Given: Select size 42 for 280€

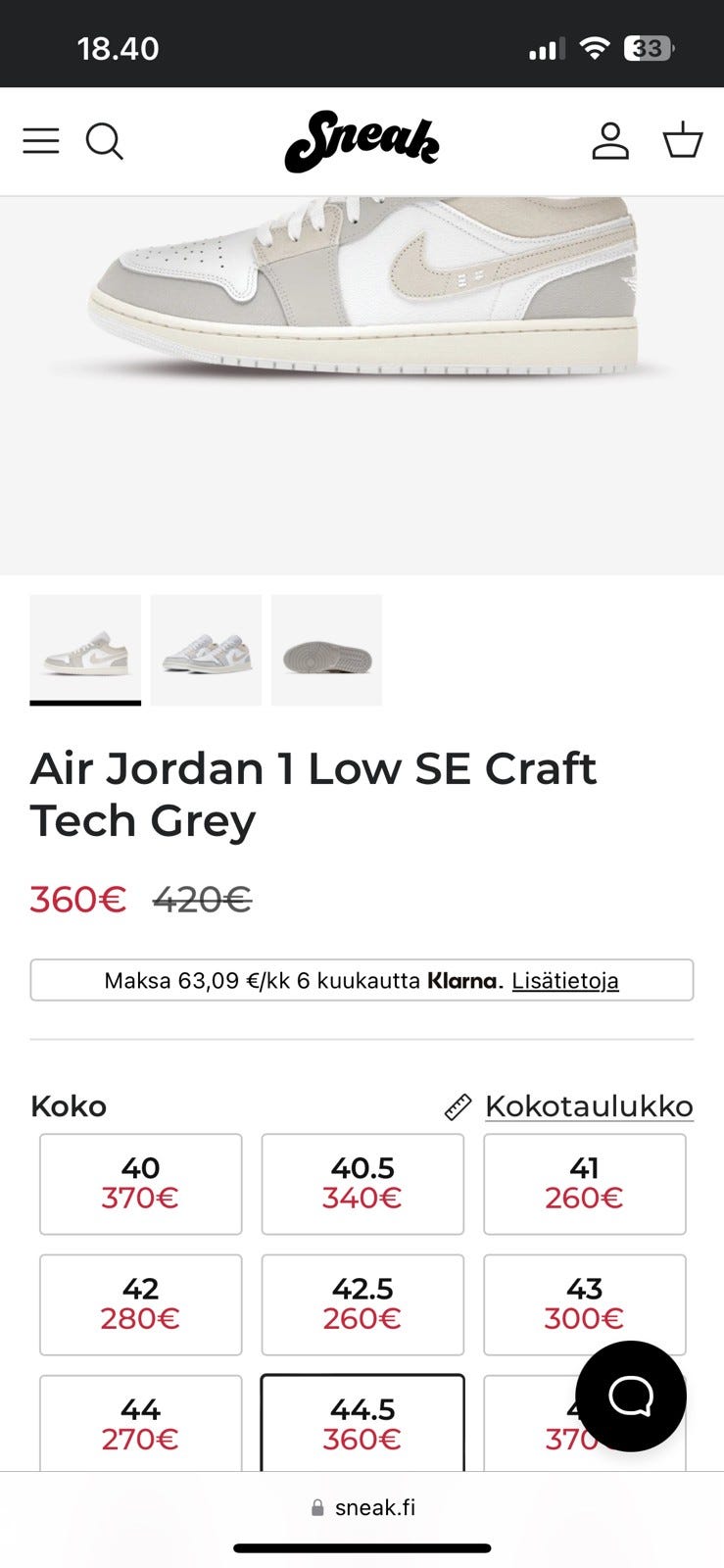Looking at the screenshot, I should [x=140, y=1303].
